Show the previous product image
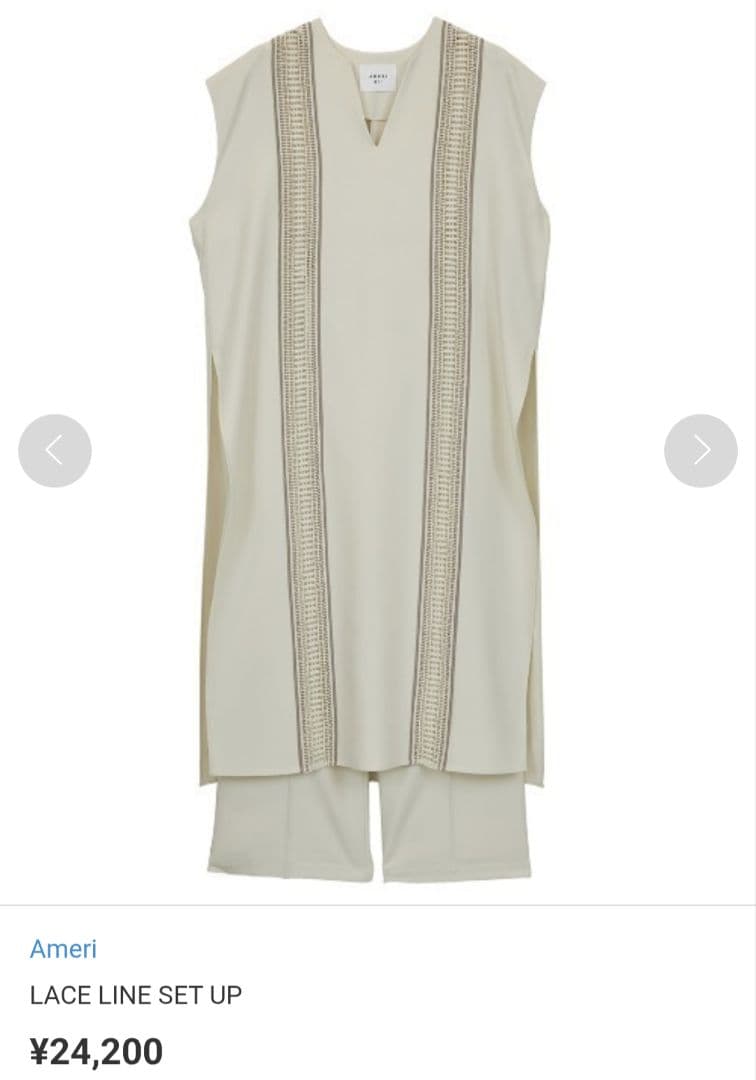Screen dimensions: 756x1080 click(55, 451)
